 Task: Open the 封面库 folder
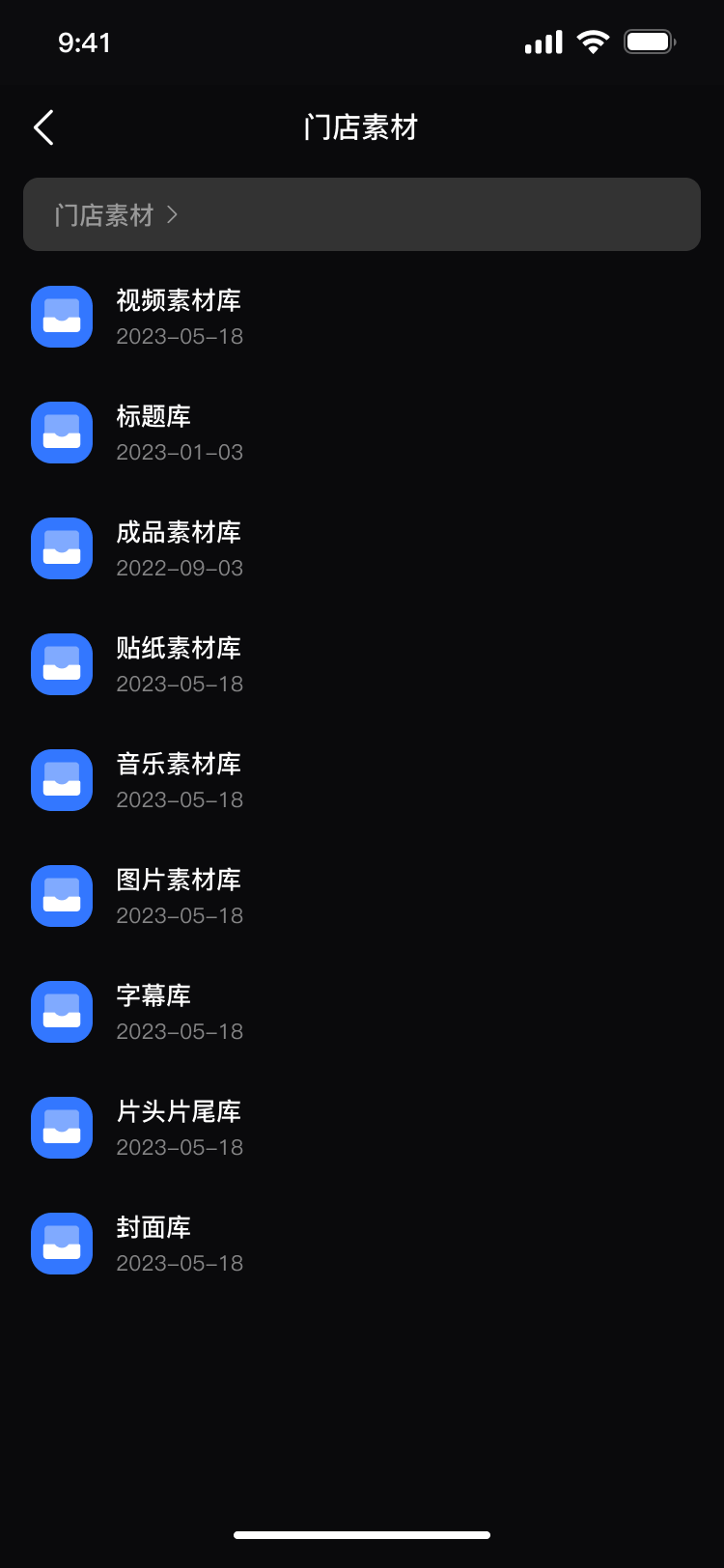click(x=362, y=1244)
